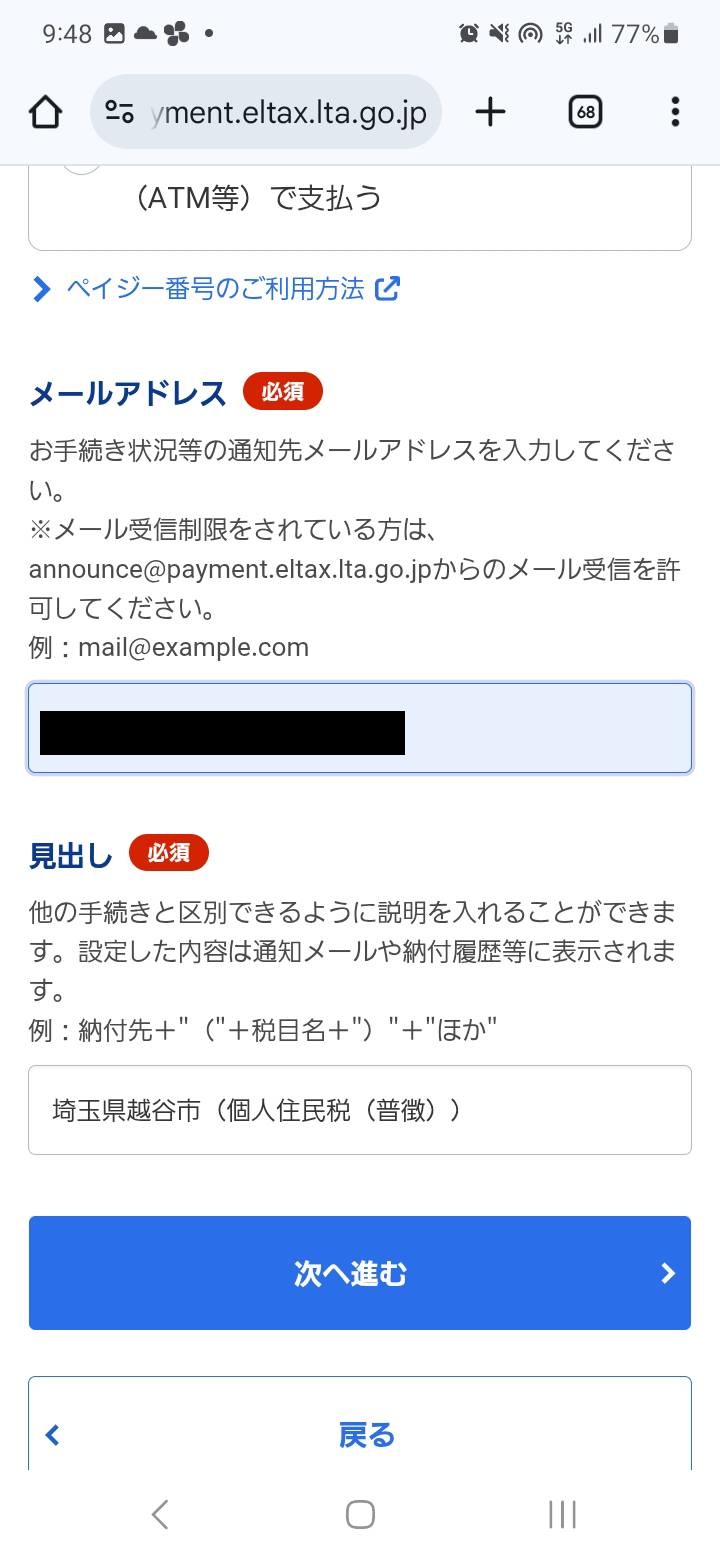Go to the browser home page

pyautogui.click(x=46, y=112)
